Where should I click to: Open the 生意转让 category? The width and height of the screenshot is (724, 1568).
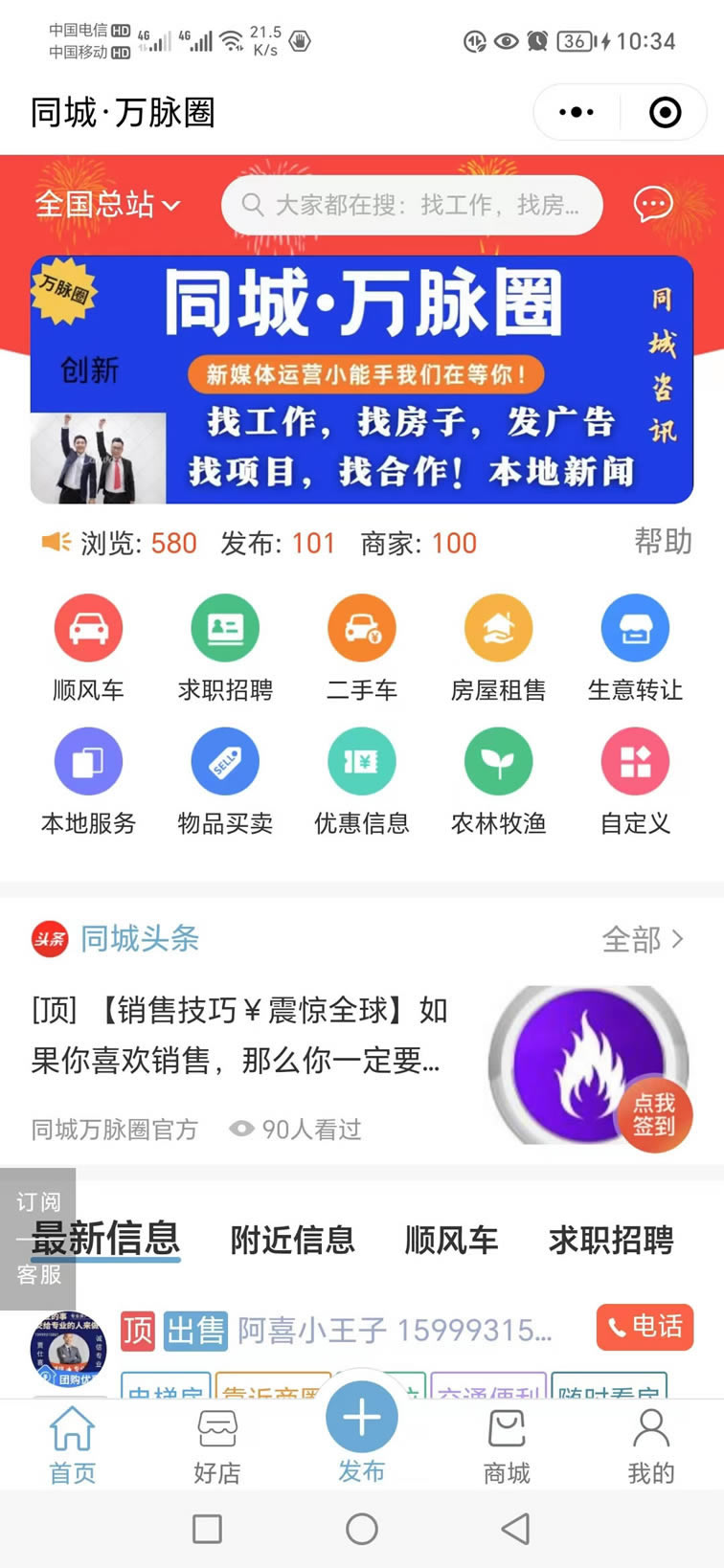tap(635, 648)
